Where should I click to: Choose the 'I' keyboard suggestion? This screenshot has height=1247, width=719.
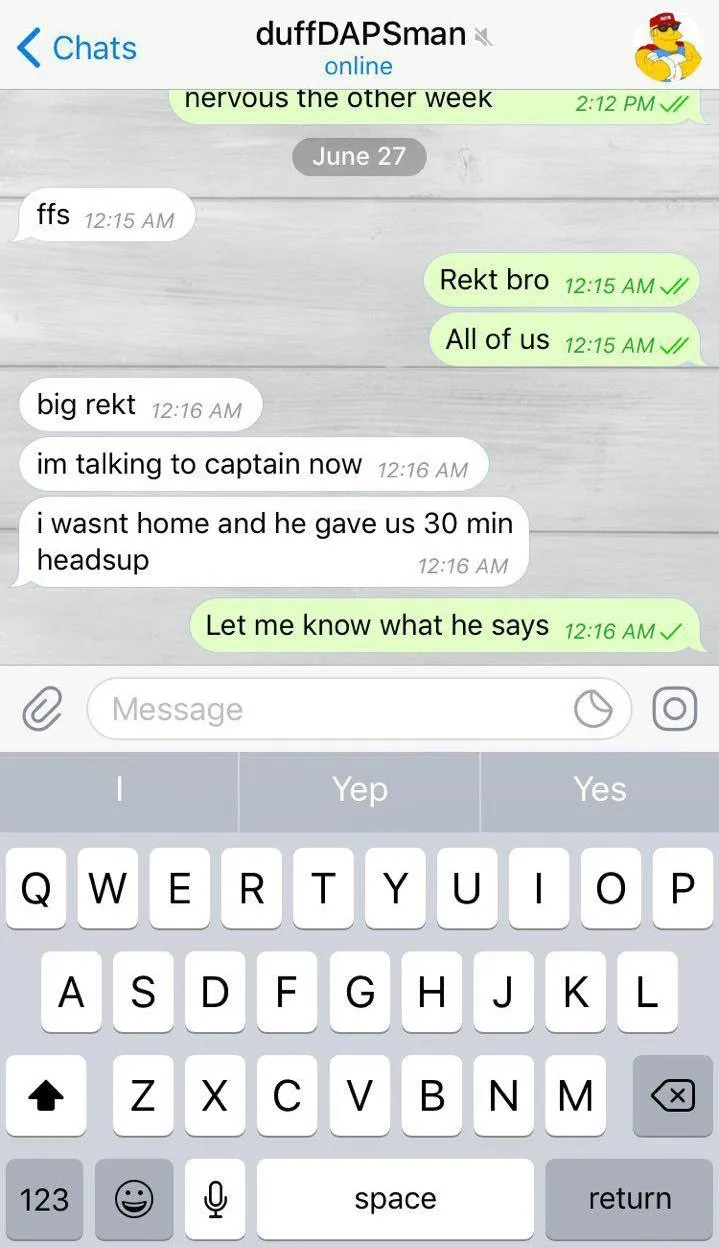tap(119, 790)
